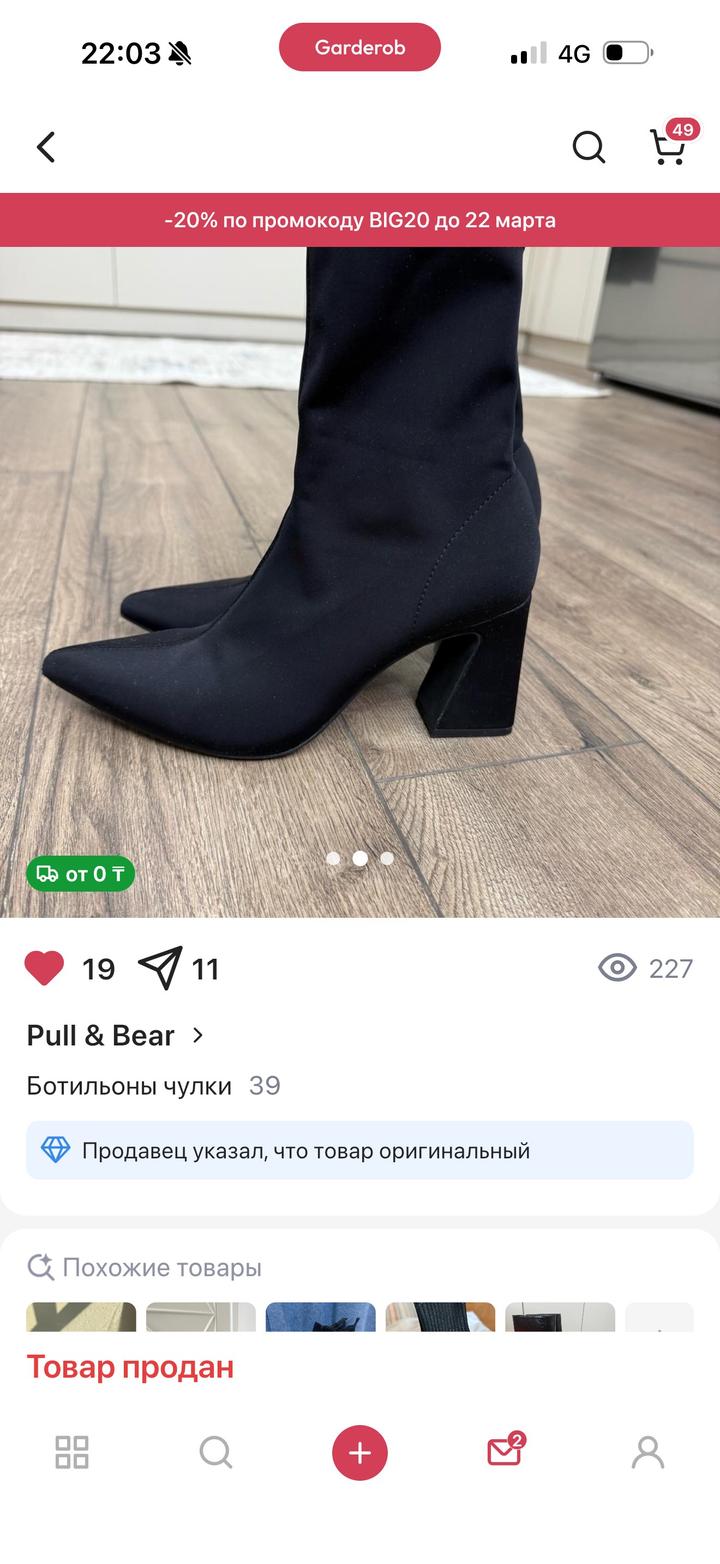Screen dimensions: 720x1564
Task: Open the third similar item with blue background
Action: pyautogui.click(x=320, y=1316)
